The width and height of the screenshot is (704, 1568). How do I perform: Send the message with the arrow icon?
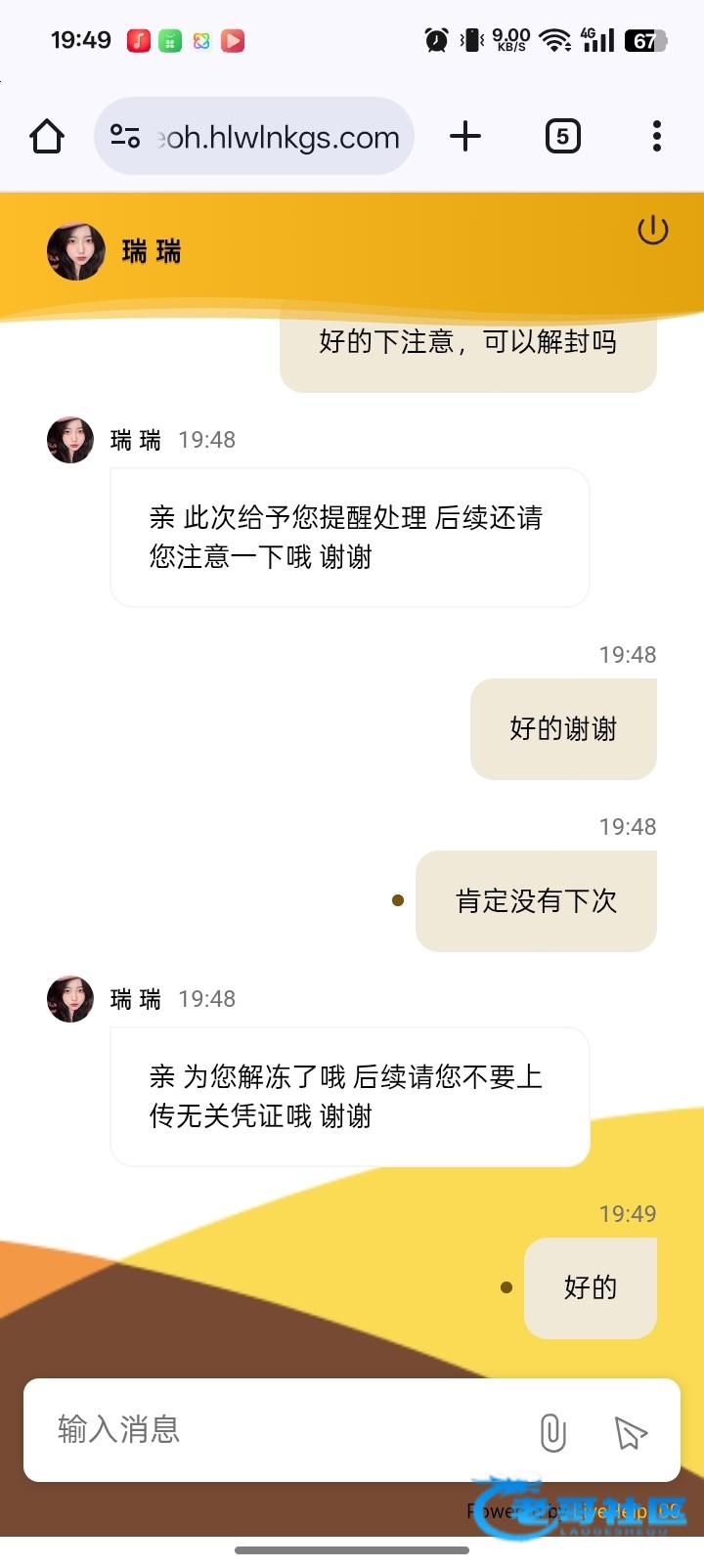(x=631, y=1432)
